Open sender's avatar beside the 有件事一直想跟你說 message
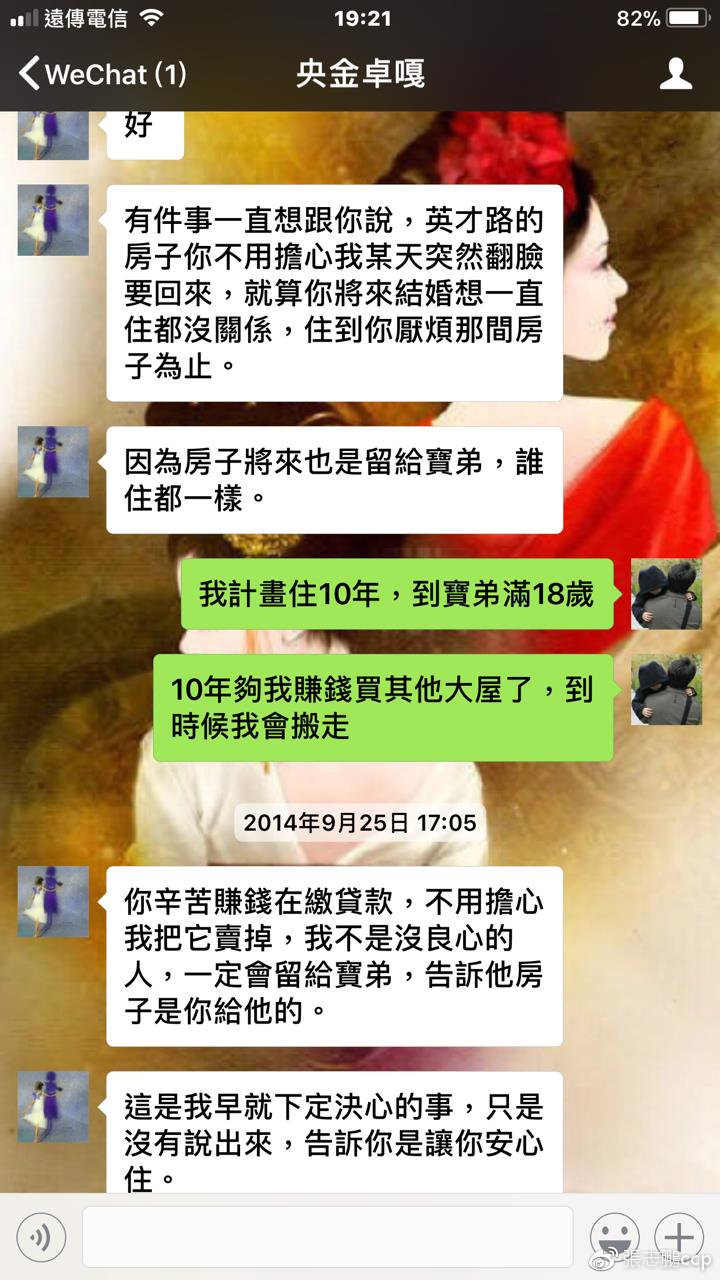 click(53, 220)
